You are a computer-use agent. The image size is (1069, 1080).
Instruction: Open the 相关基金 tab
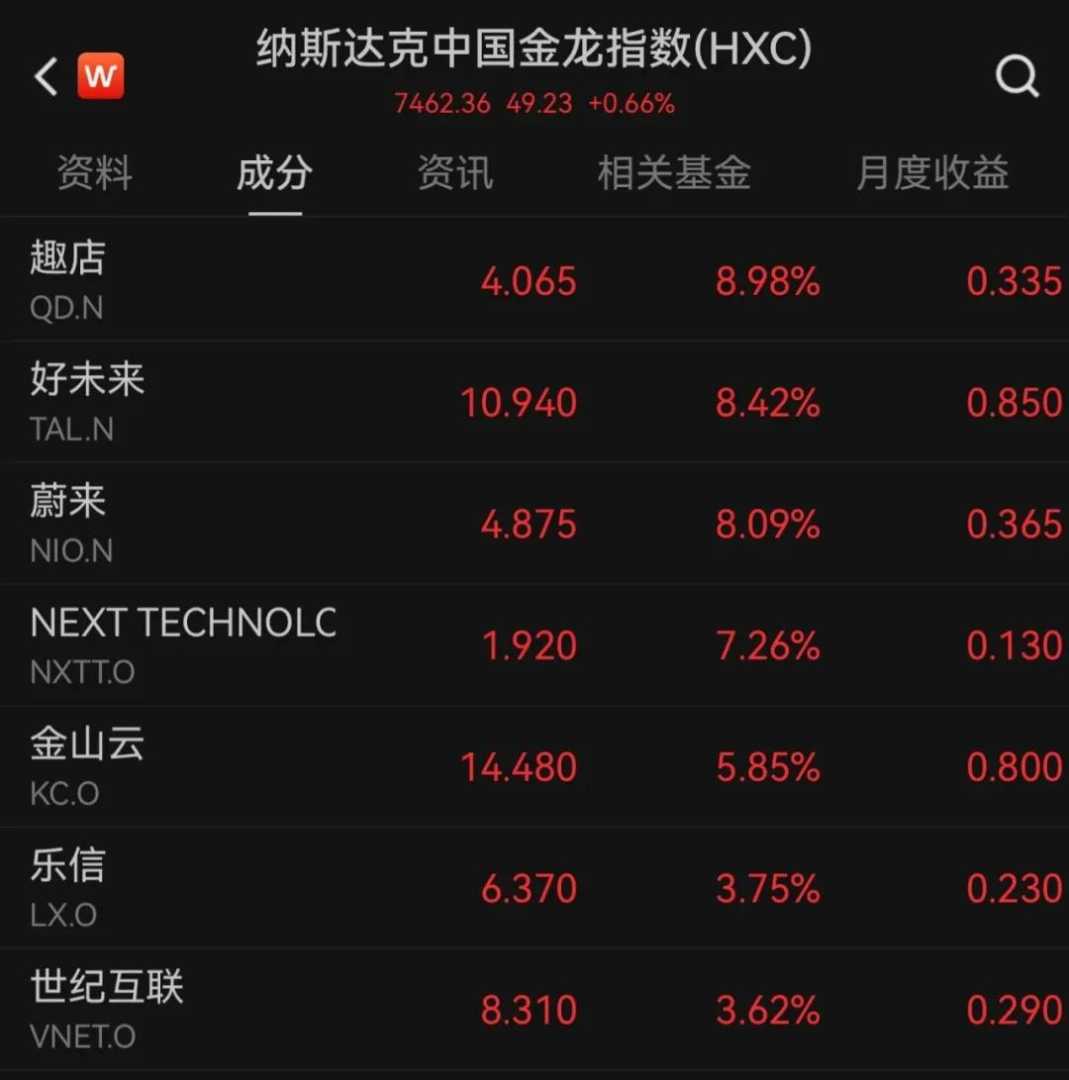pyautogui.click(x=673, y=174)
